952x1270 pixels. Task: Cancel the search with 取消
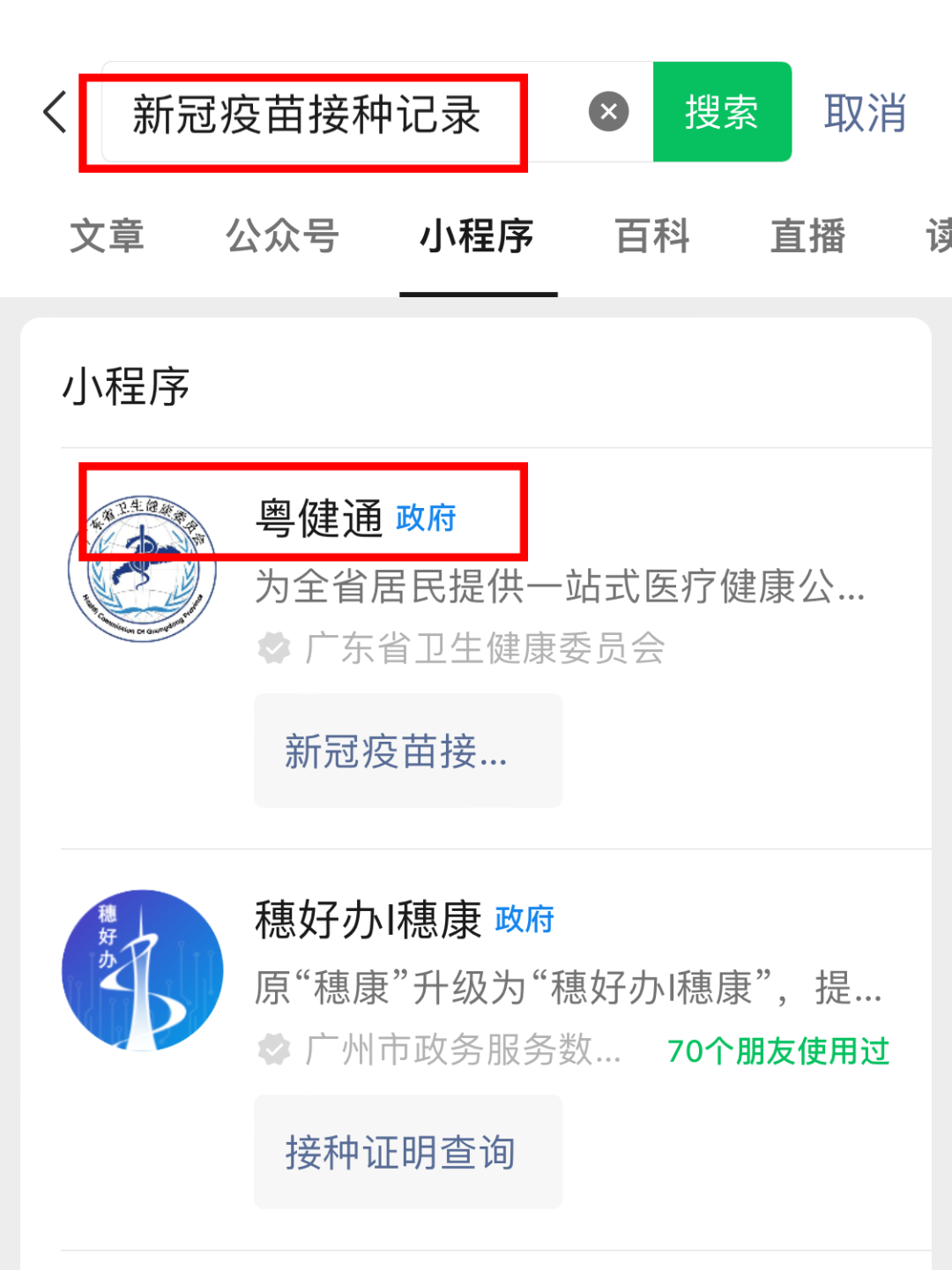pyautogui.click(x=865, y=113)
